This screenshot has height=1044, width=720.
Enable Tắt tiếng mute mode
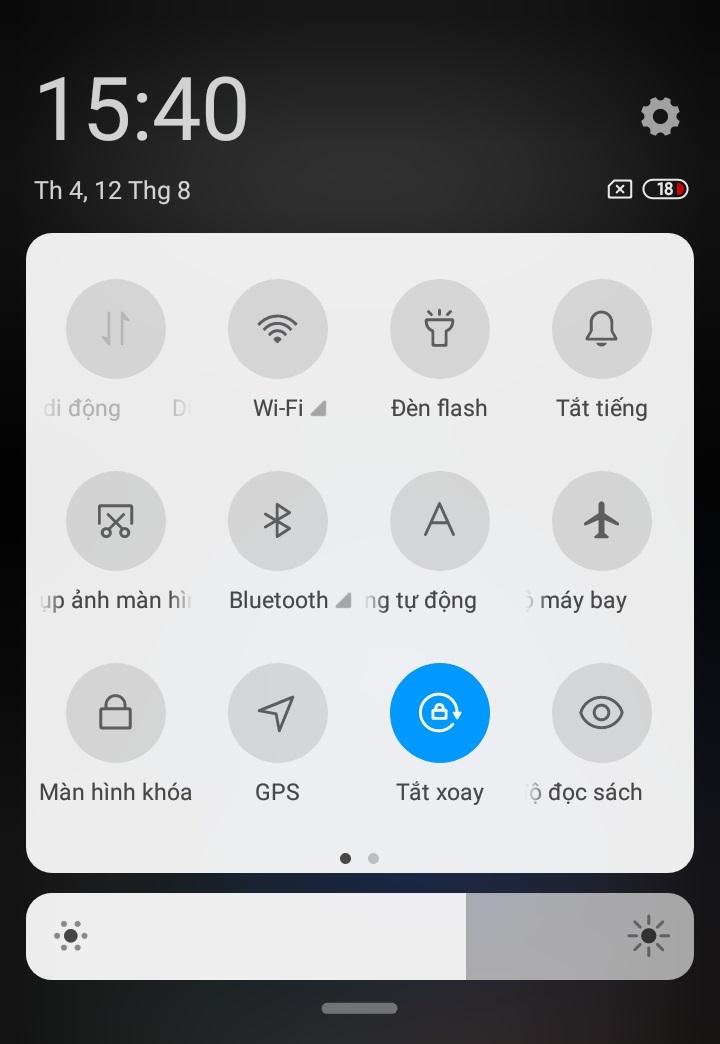(602, 329)
